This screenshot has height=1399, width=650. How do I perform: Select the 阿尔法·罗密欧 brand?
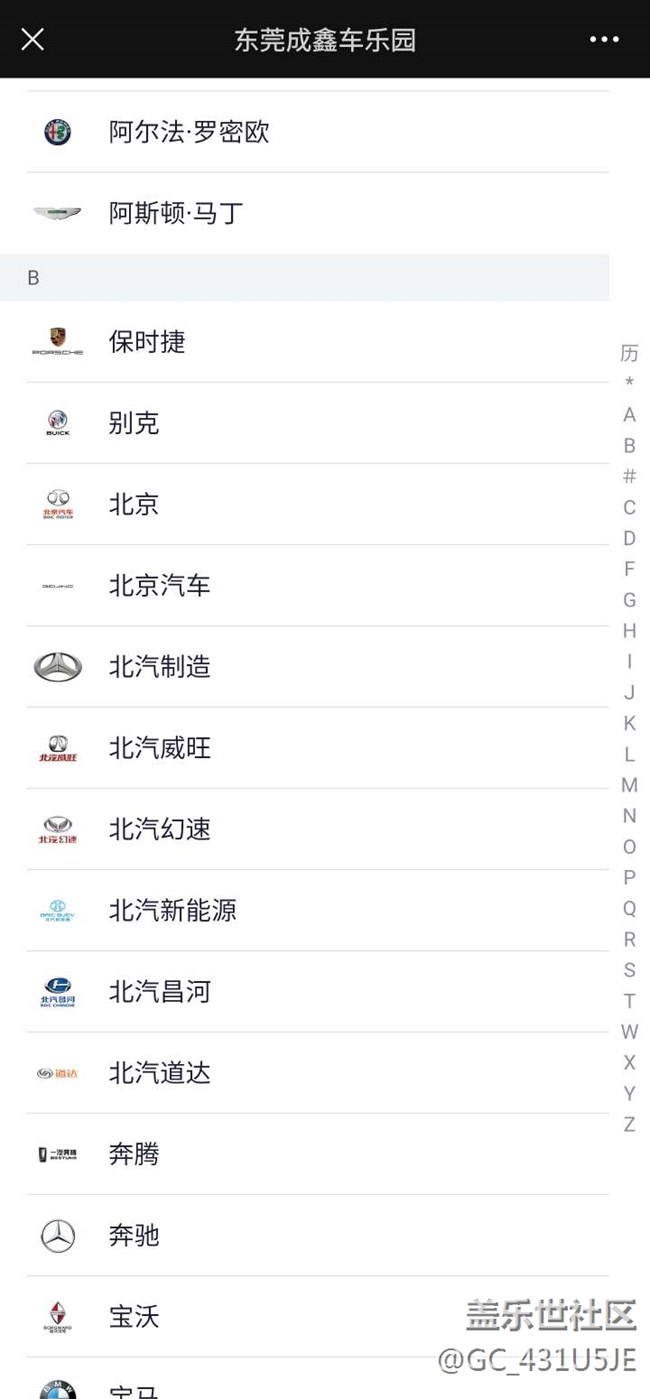pyautogui.click(x=189, y=132)
